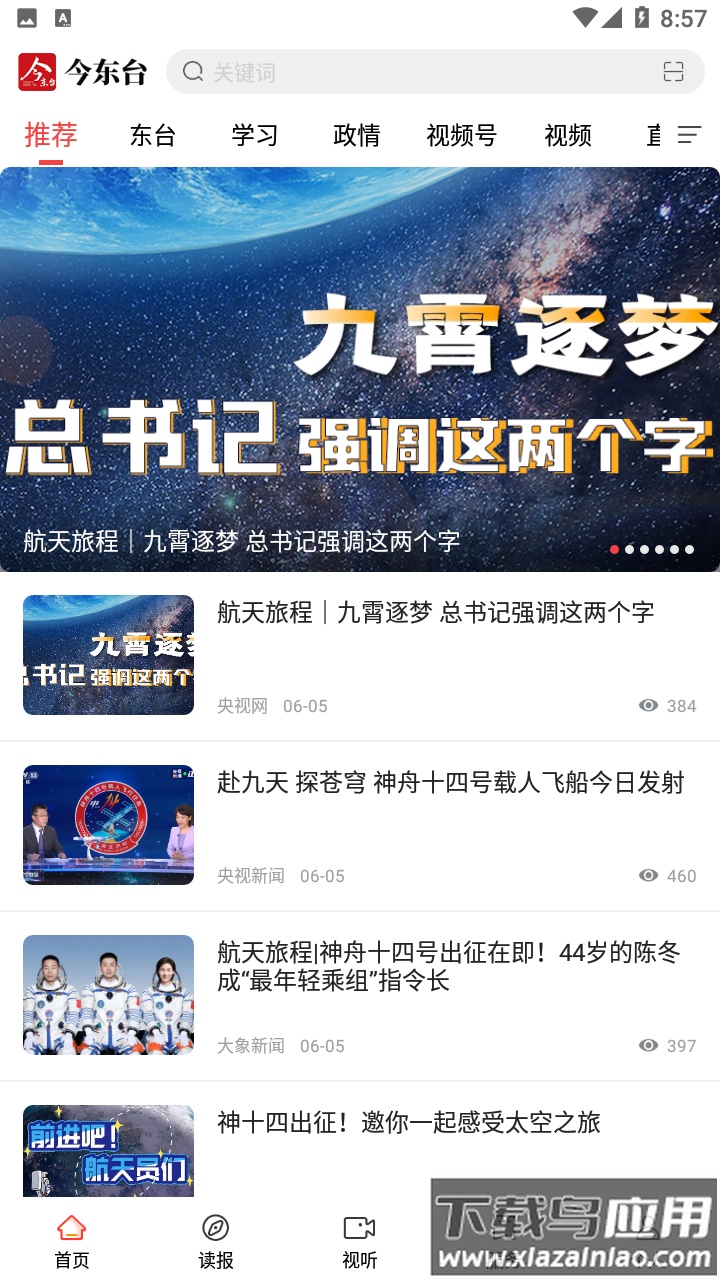
Task: Open the QR code scanner in search bar
Action: (672, 71)
